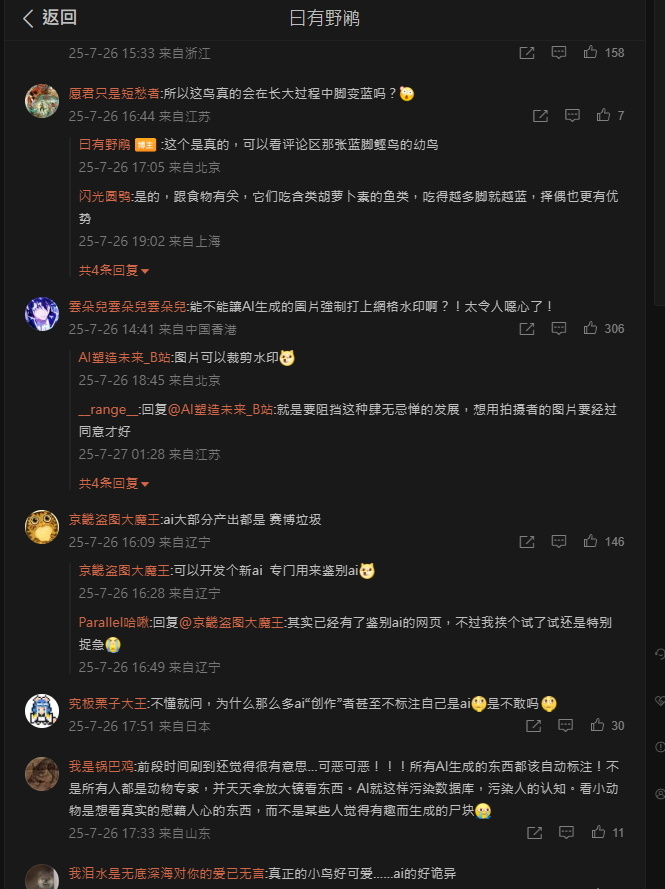Expand 共4条回复 under 愿君只是短愁者's comment
The width and height of the screenshot is (665, 889).
click(x=114, y=270)
